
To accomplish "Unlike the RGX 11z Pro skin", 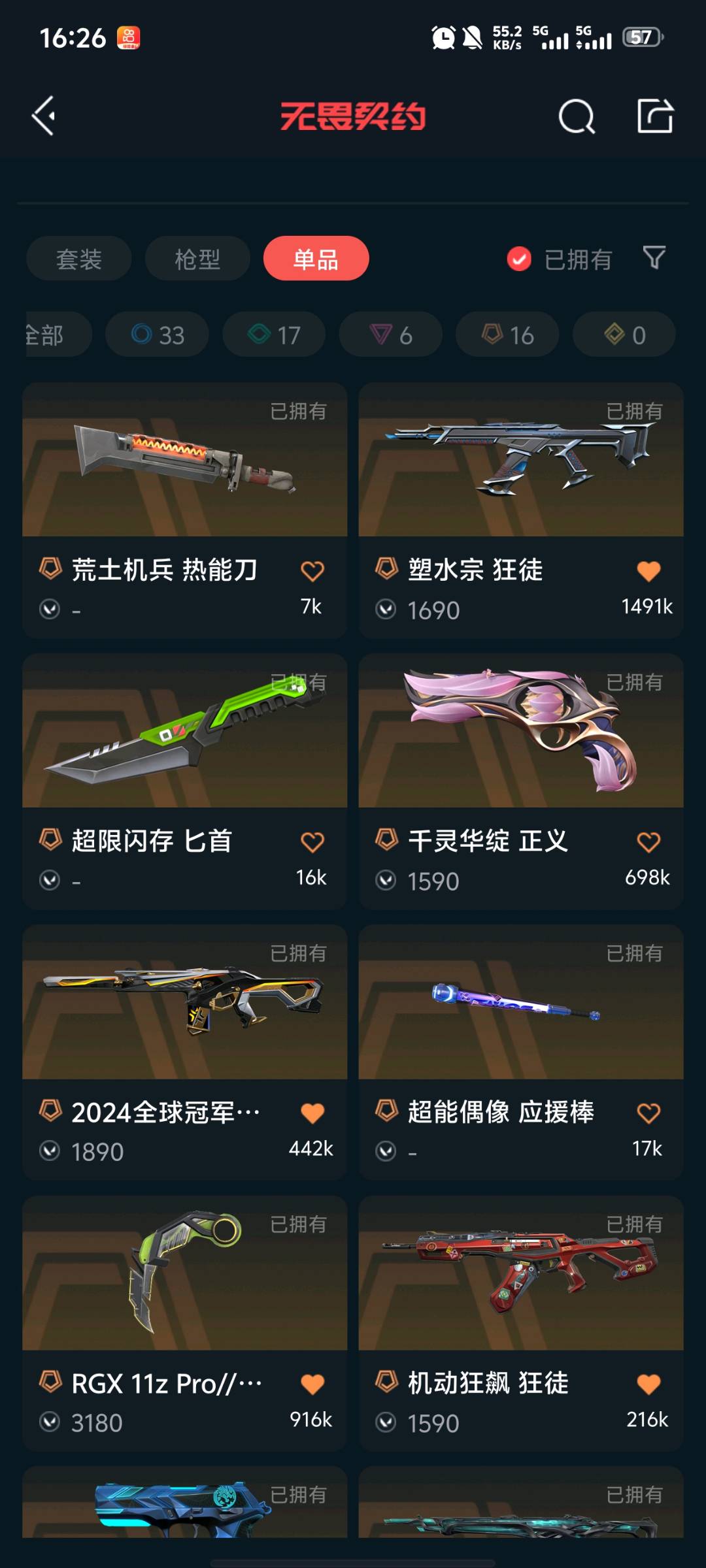I will [312, 1384].
